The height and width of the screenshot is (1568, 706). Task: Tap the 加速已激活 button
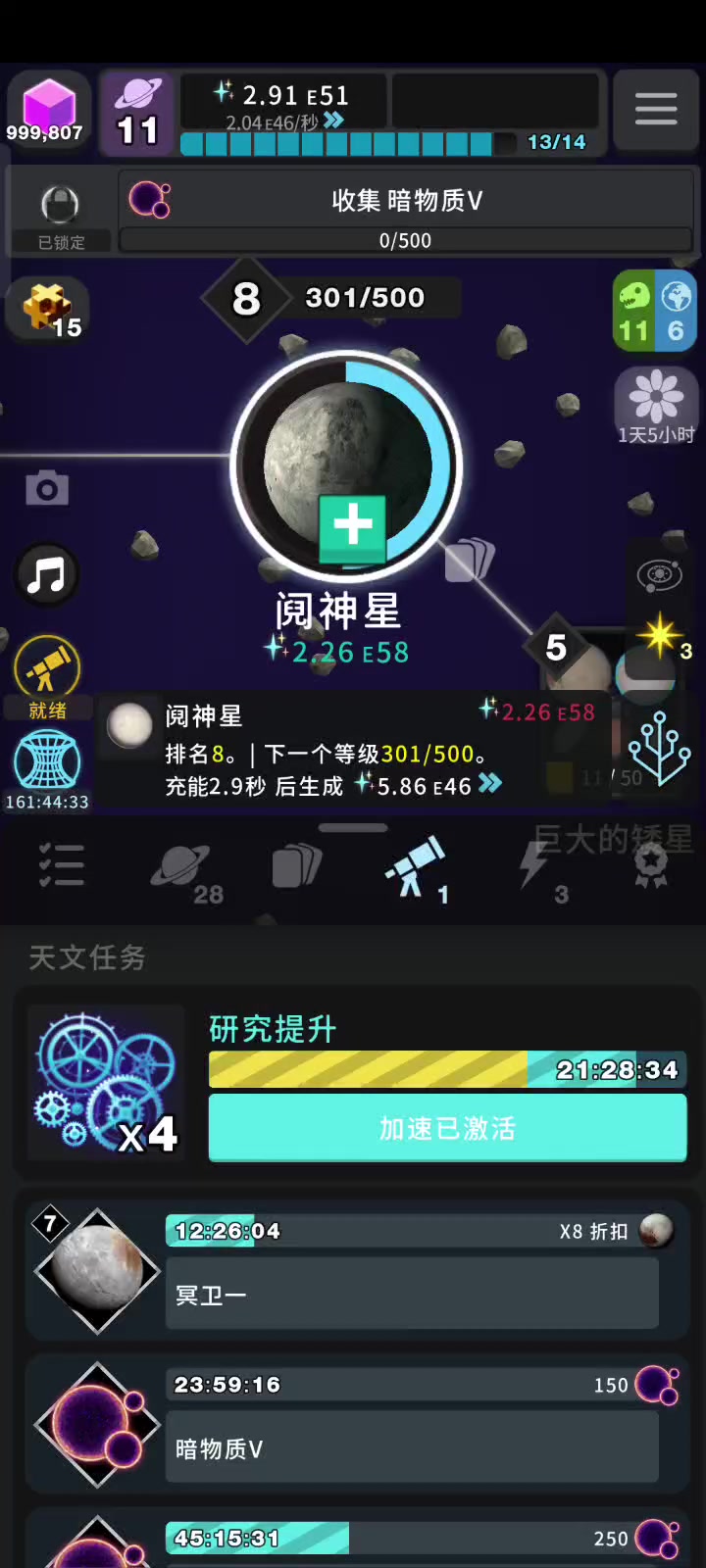pos(447,1128)
